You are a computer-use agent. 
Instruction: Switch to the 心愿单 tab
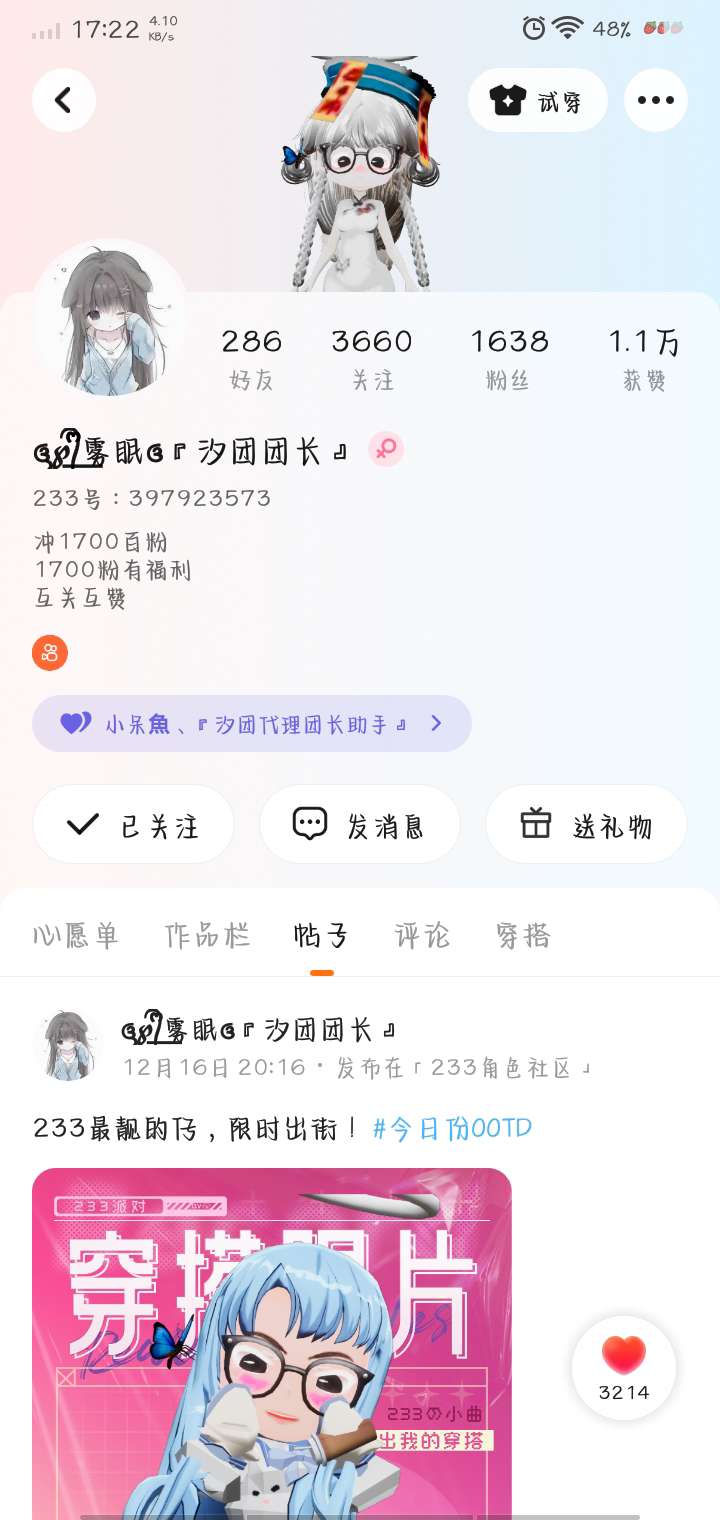click(x=76, y=936)
